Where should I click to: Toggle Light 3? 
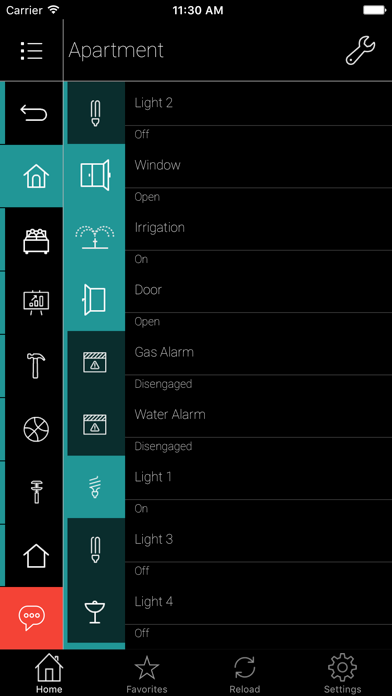pos(230,549)
